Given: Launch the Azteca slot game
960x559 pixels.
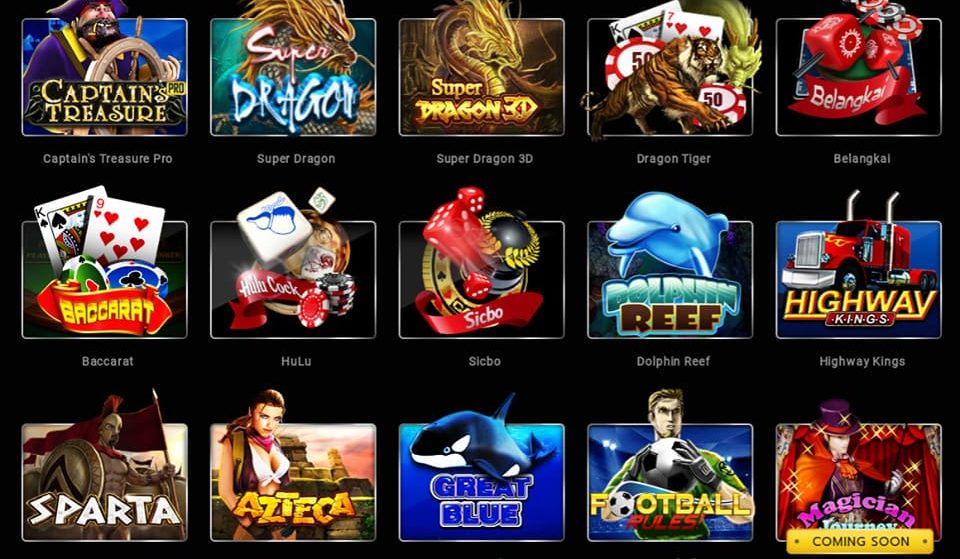Looking at the screenshot, I should 293,482.
